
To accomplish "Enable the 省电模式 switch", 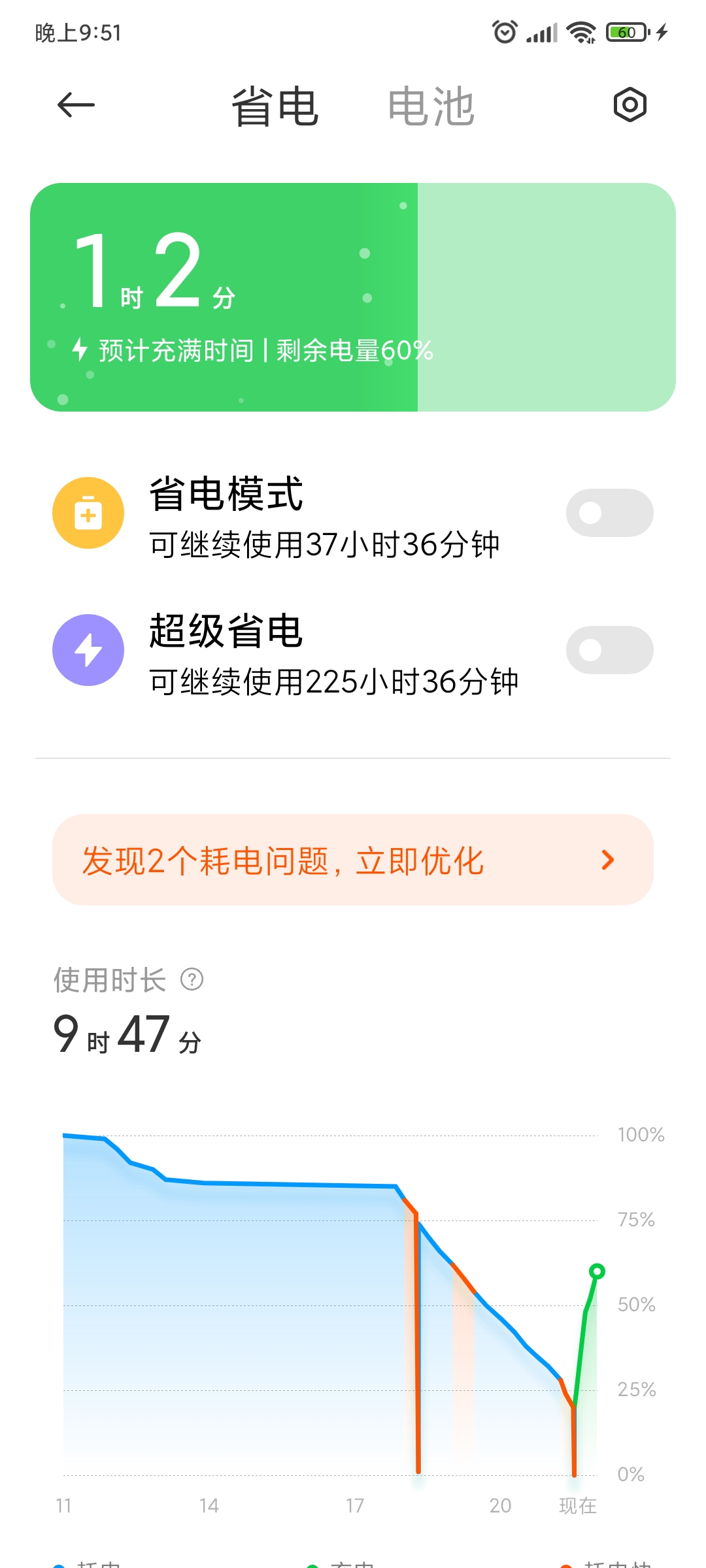I will (x=609, y=513).
